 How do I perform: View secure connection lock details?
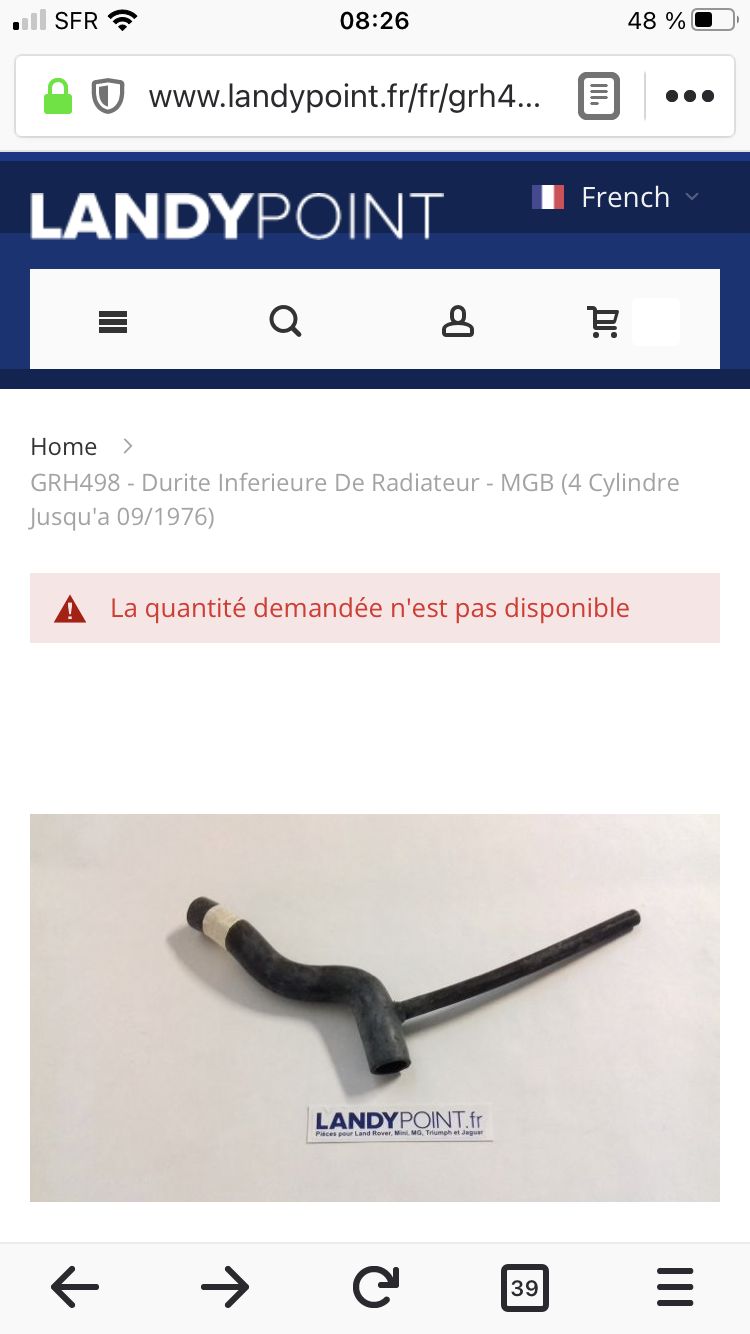(58, 96)
